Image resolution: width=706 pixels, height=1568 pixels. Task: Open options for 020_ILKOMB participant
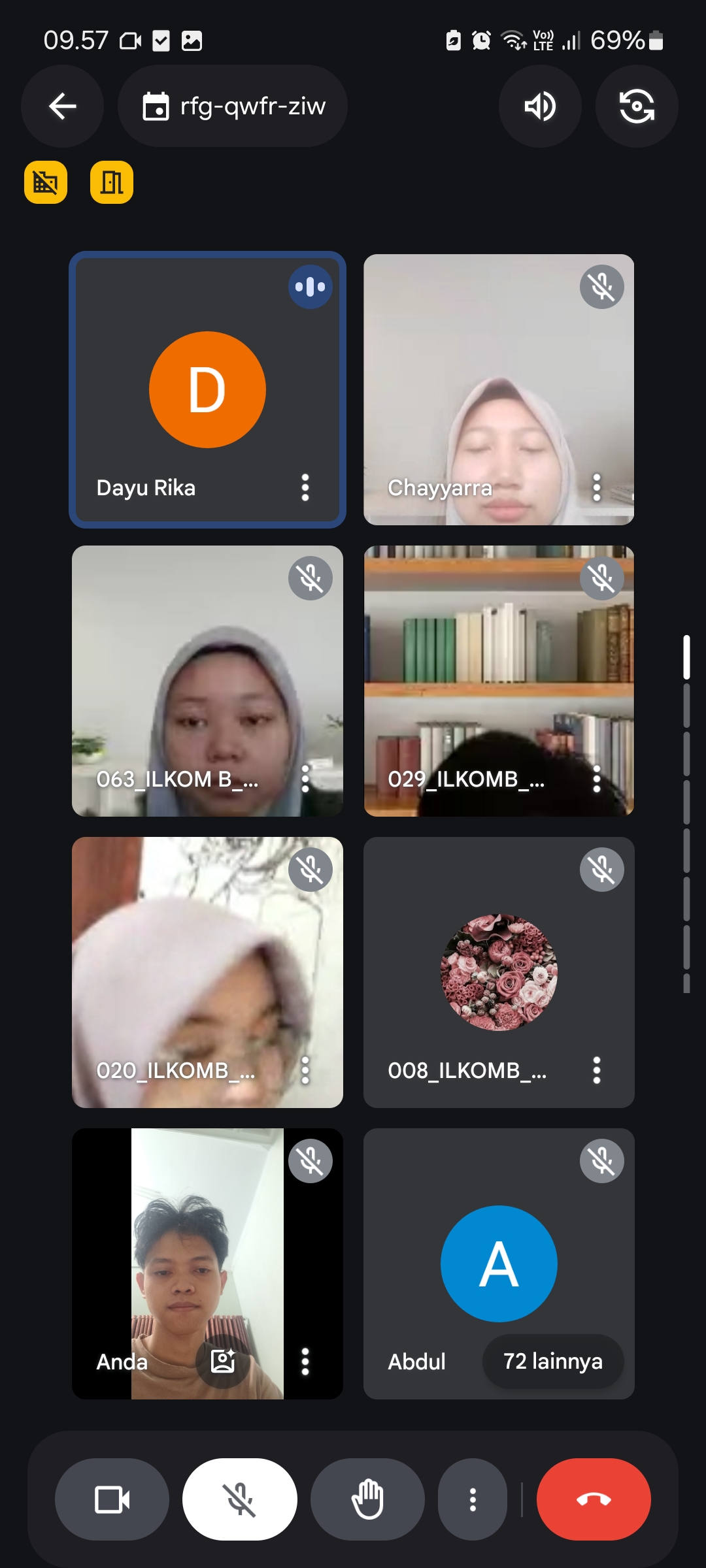[x=305, y=1070]
